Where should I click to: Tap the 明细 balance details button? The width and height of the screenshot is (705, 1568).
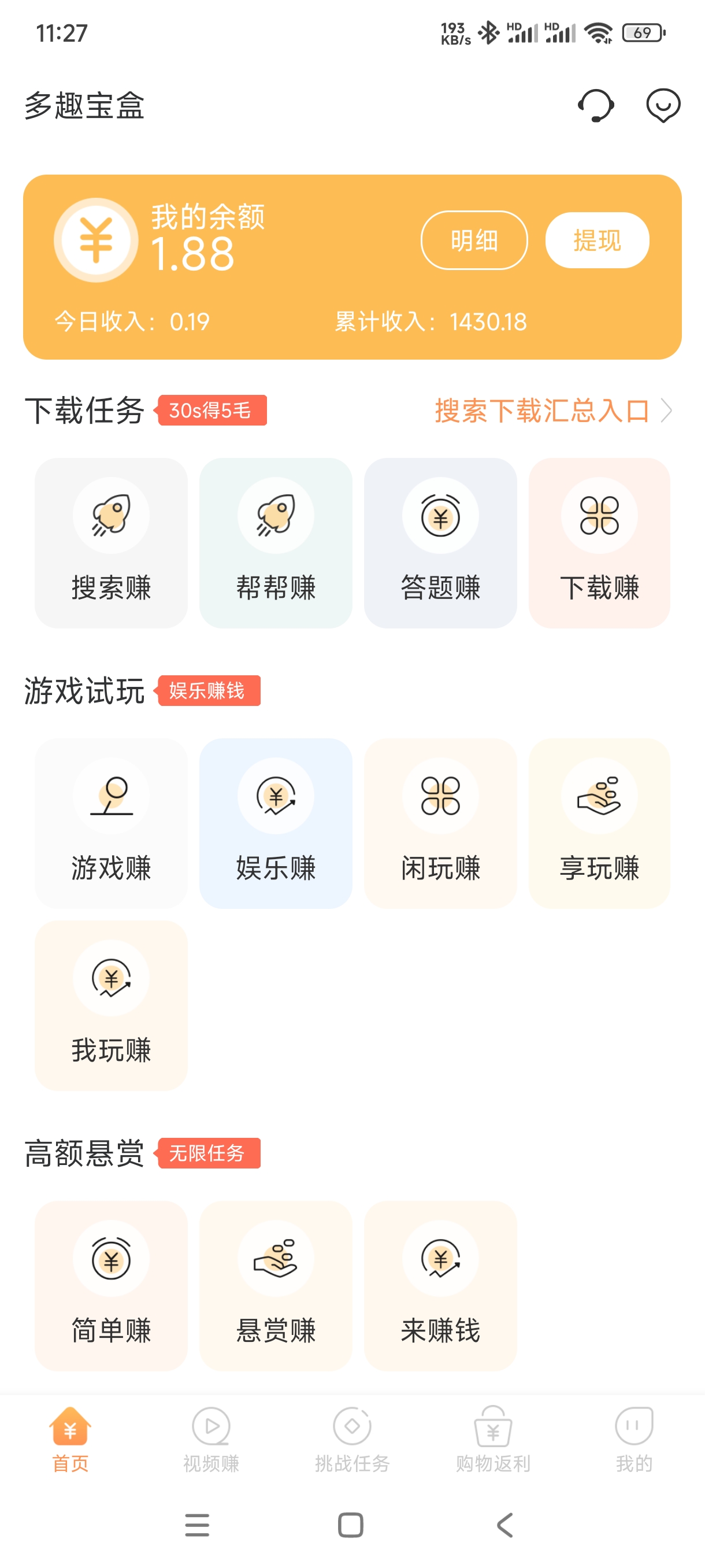click(x=474, y=241)
